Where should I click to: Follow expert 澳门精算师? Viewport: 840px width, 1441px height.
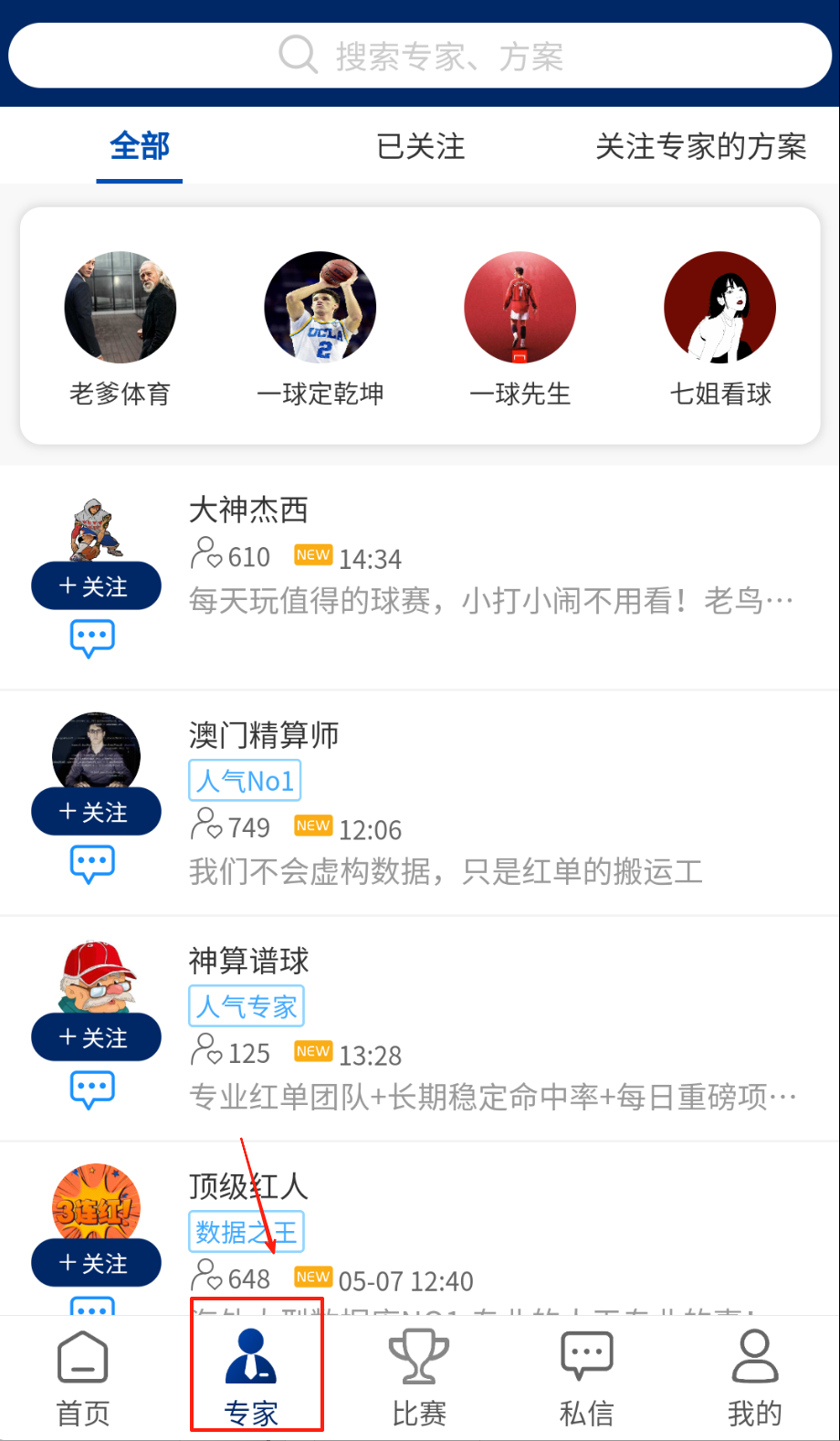coord(96,812)
